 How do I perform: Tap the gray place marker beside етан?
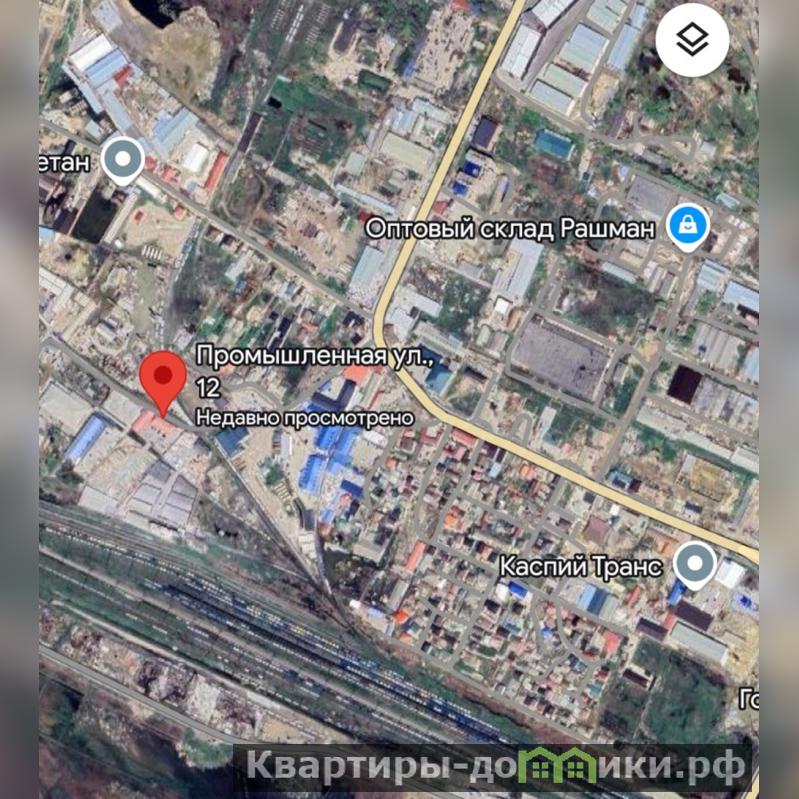pos(124,159)
